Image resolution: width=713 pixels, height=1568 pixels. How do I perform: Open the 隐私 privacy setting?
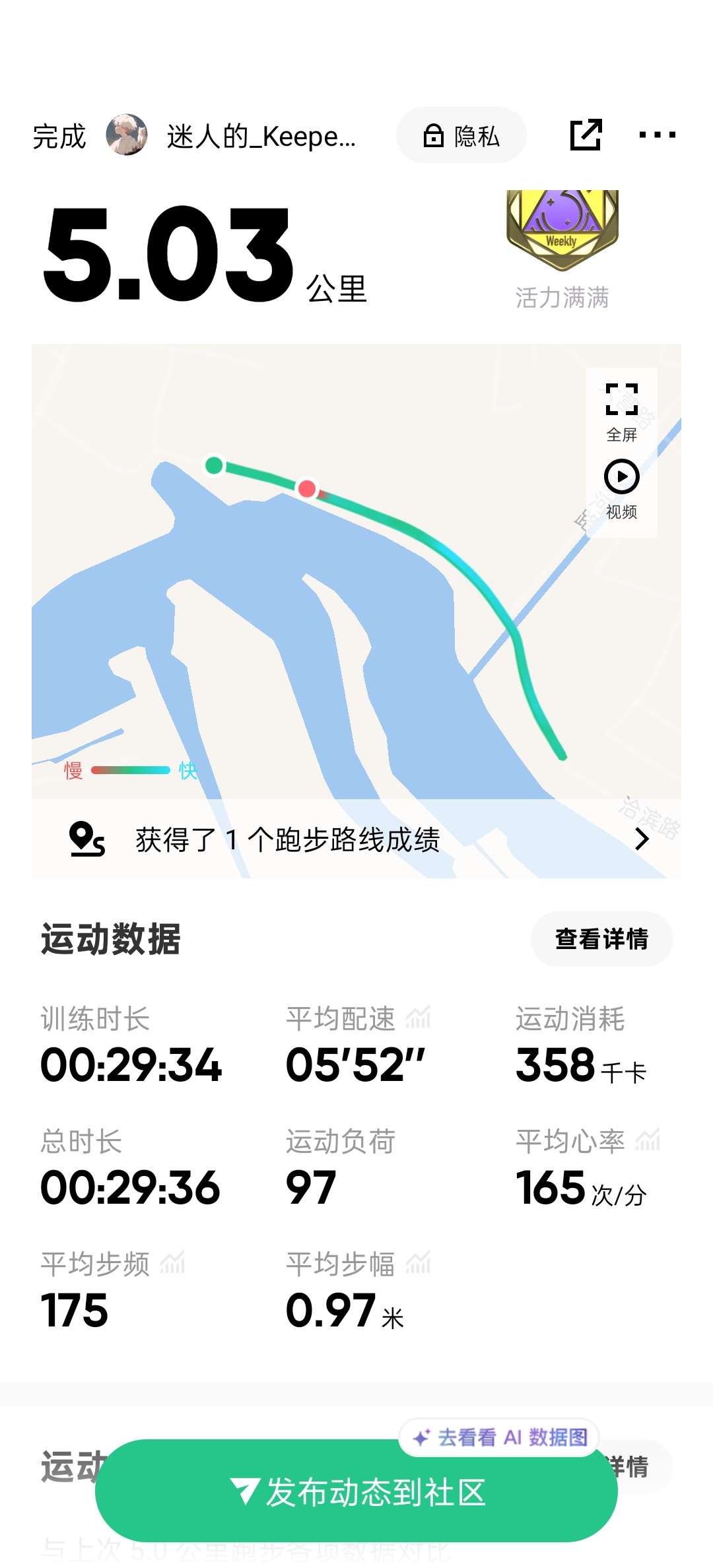pos(461,136)
